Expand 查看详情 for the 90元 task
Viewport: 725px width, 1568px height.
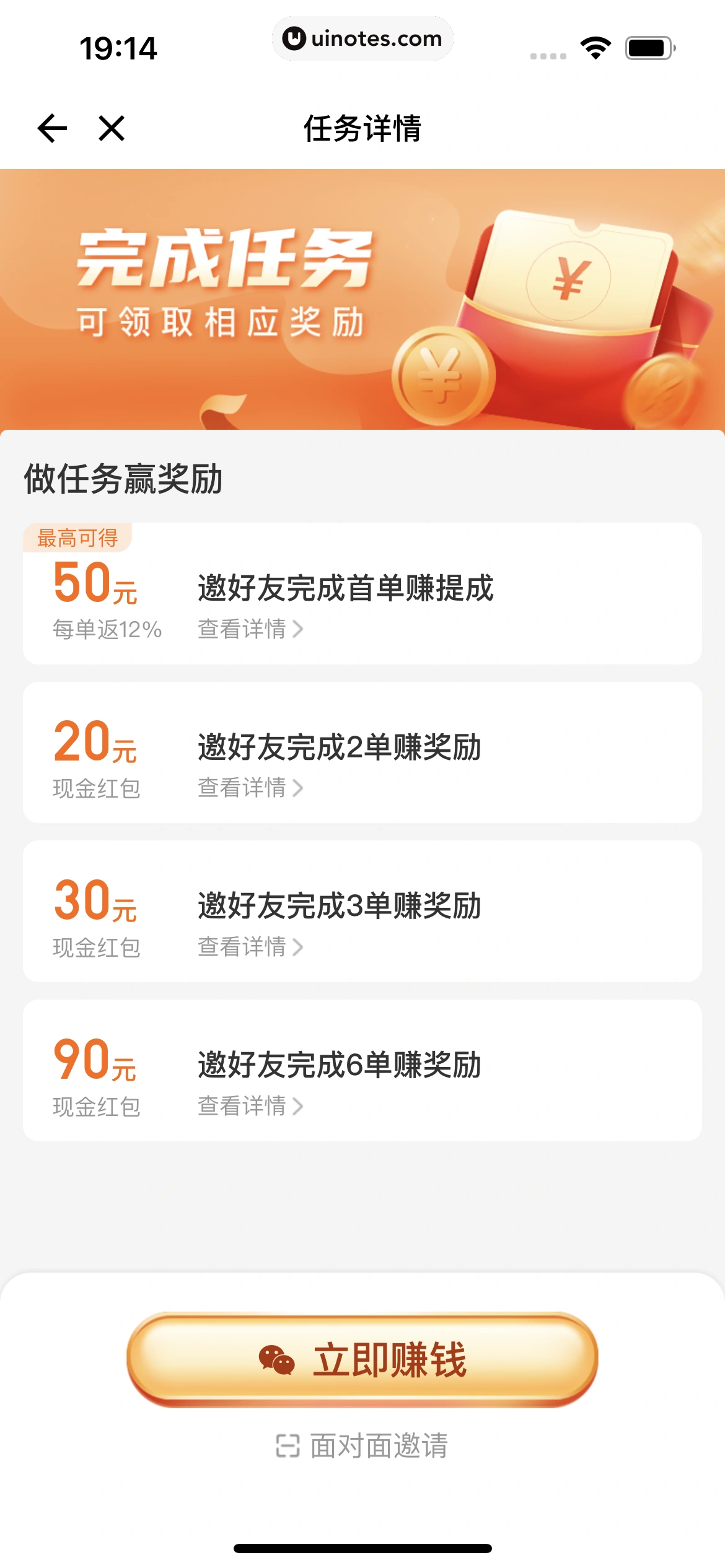pyautogui.click(x=248, y=1107)
